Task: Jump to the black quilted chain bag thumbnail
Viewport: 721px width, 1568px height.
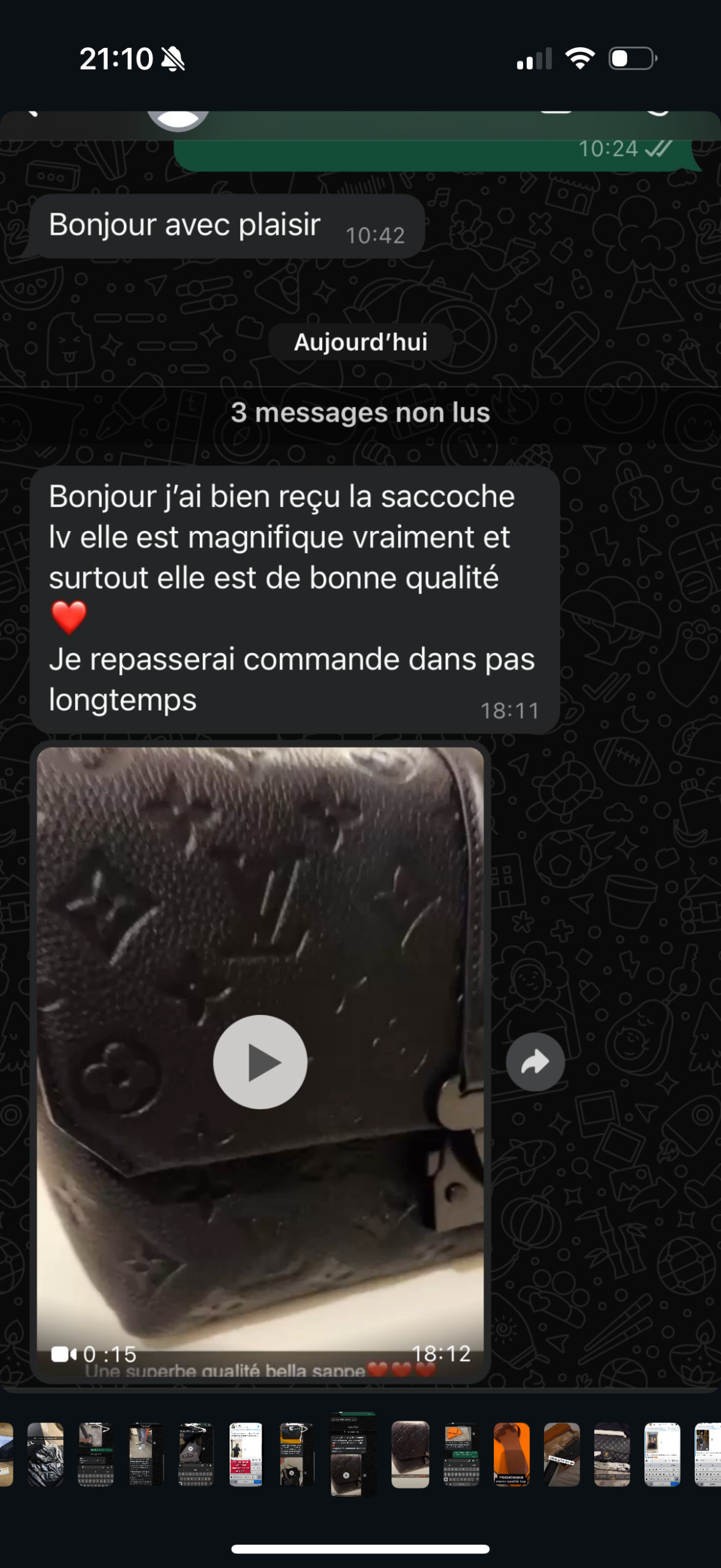Action: click(612, 1455)
